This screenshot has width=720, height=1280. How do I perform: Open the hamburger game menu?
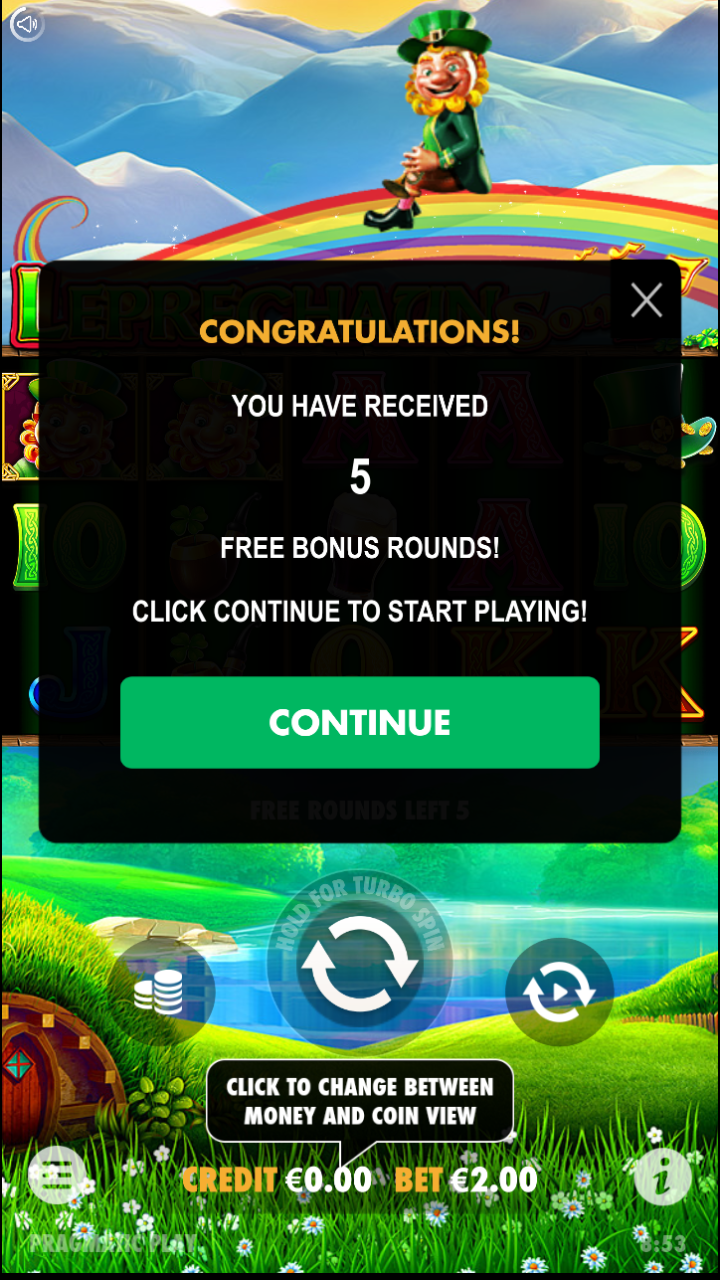coord(55,1176)
